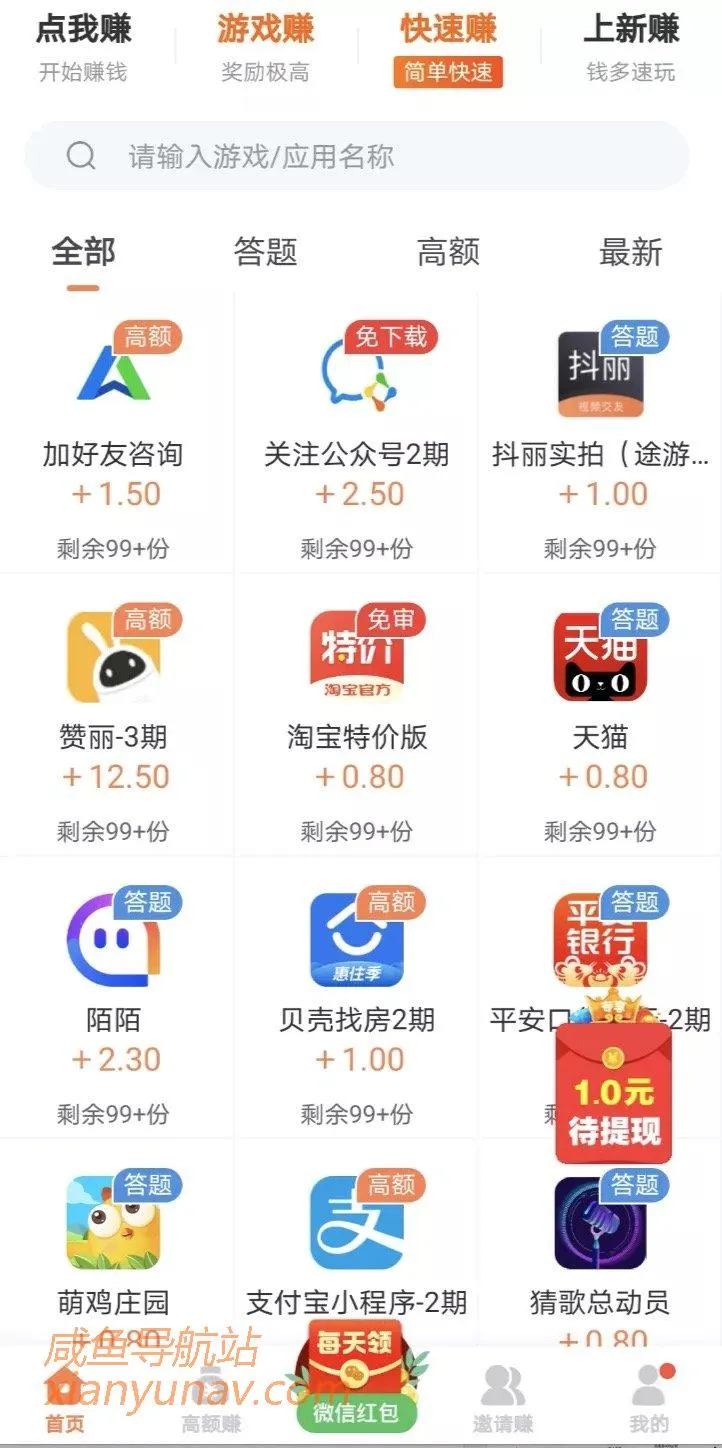722x1448 pixels.
Task: Open the 猜歌总动员 task
Action: coord(600,1260)
